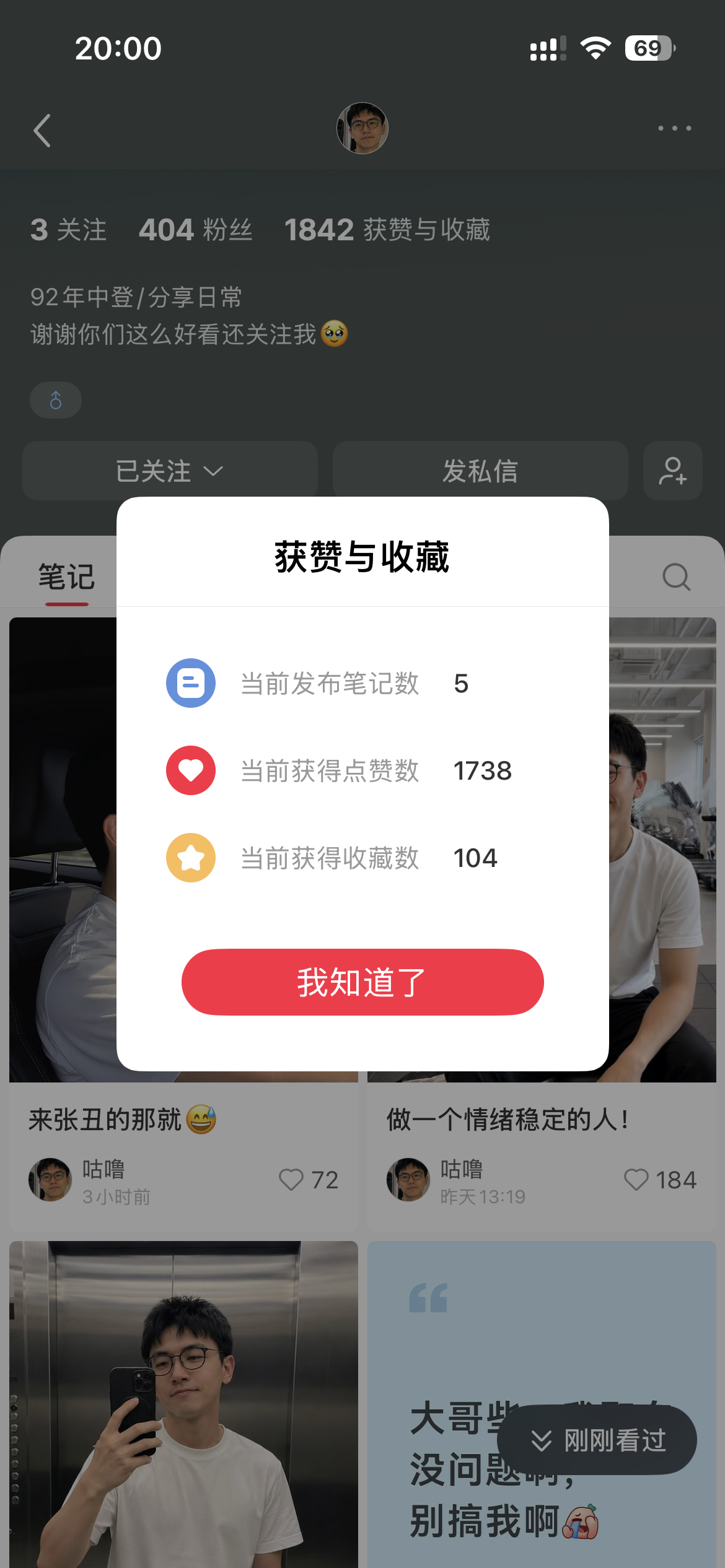
Task: Tap the recommend-users person icon
Action: [x=673, y=471]
